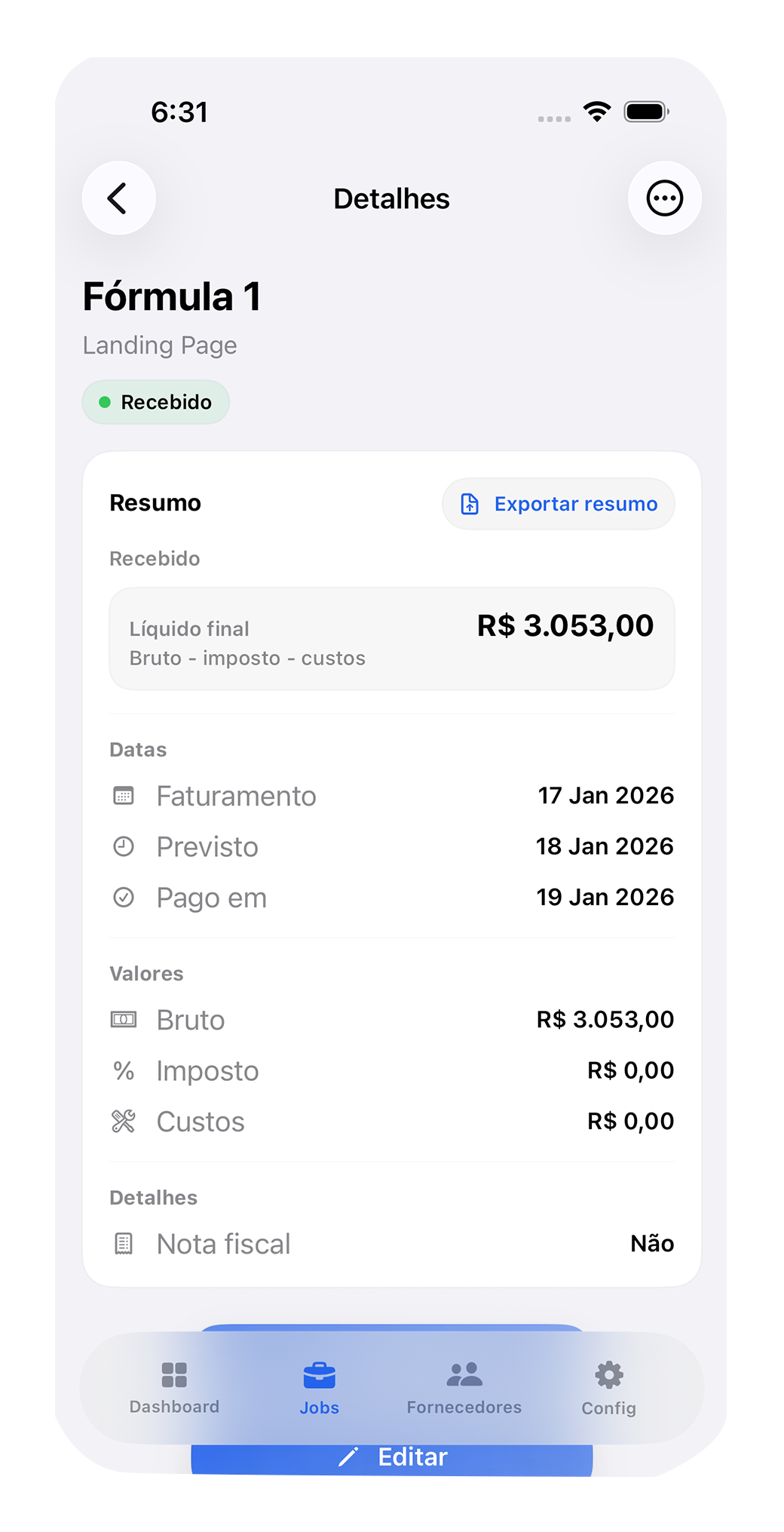The image size is (784, 1532).
Task: Click the export document icon beside Exportar resumo
Action: tap(469, 504)
